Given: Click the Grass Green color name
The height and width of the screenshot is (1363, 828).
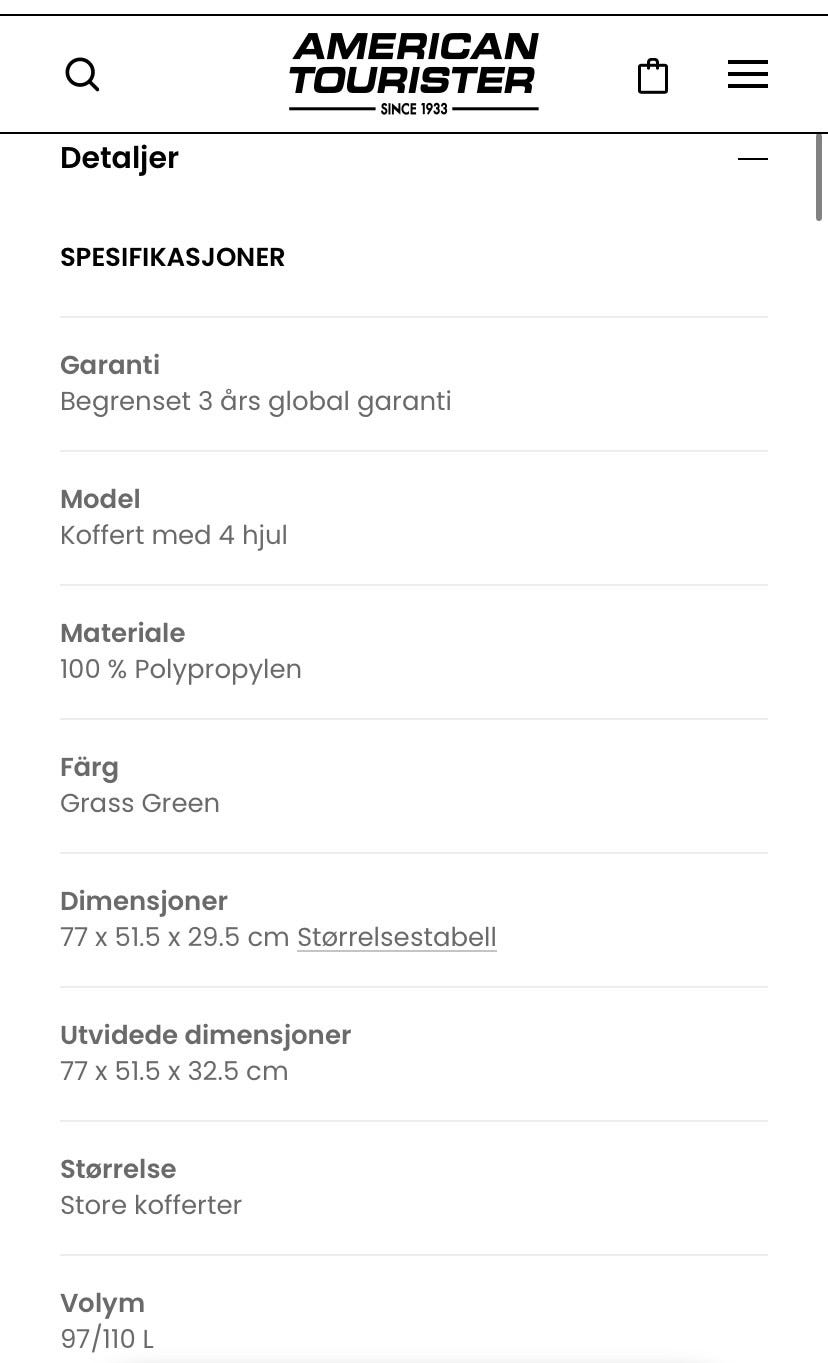Looking at the screenshot, I should [x=140, y=803].
